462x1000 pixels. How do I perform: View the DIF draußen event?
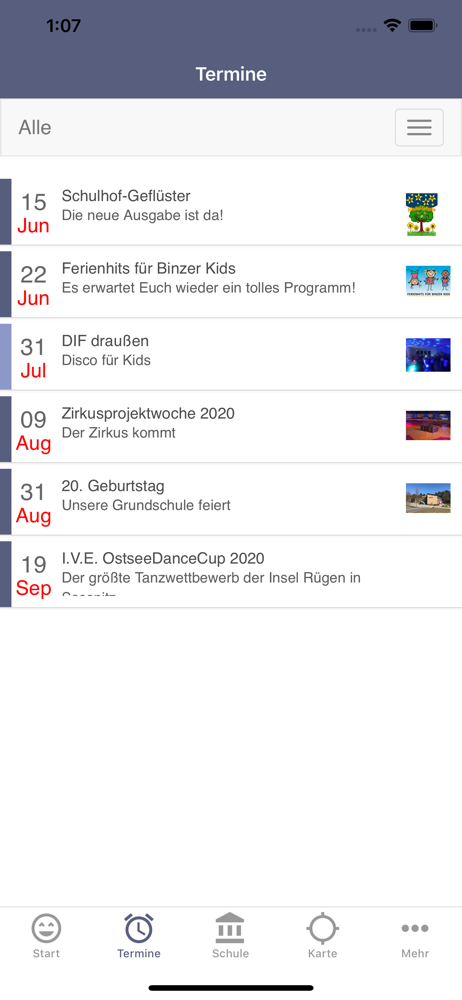point(231,354)
